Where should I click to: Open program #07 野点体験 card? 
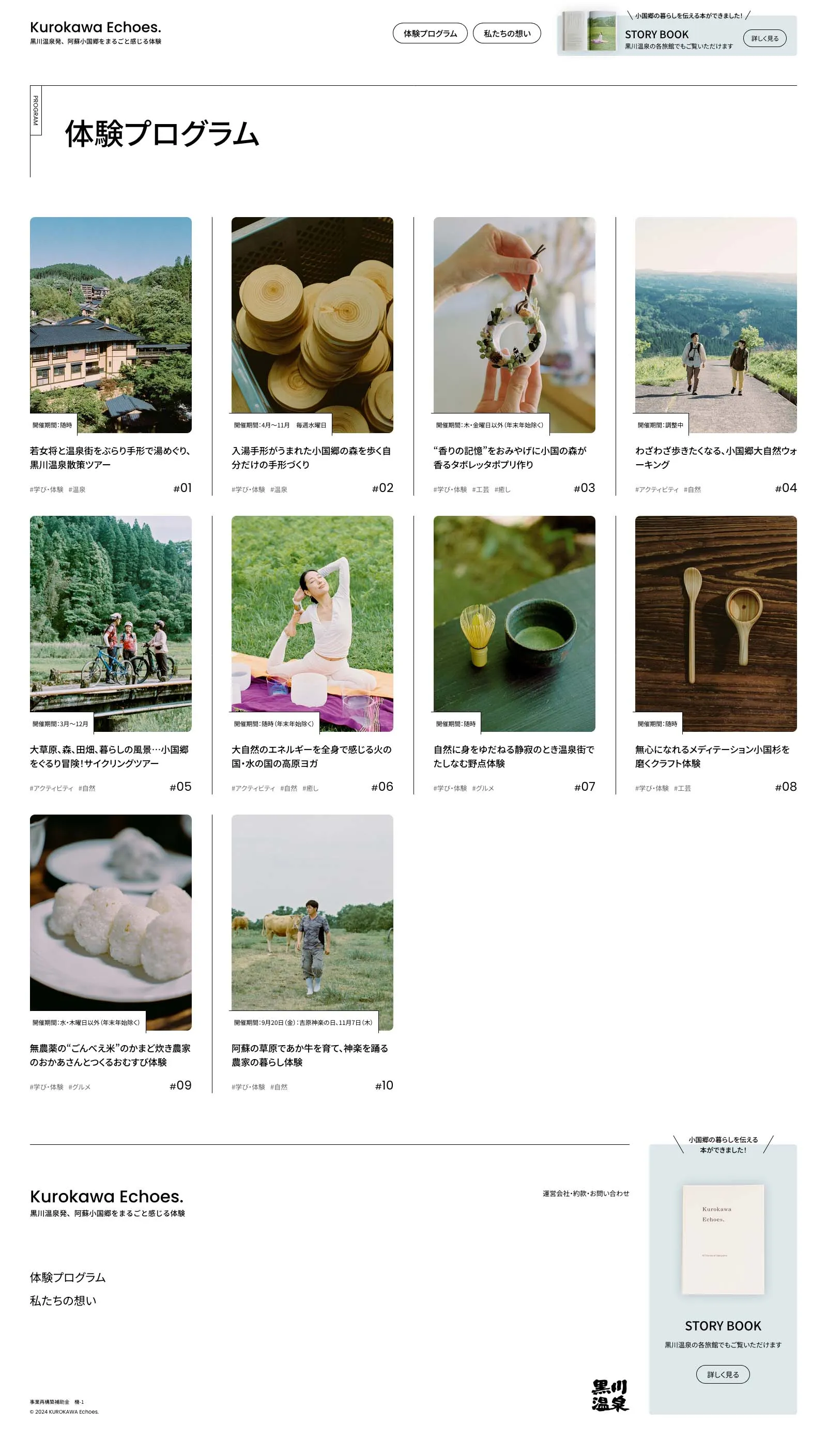pyautogui.click(x=514, y=655)
